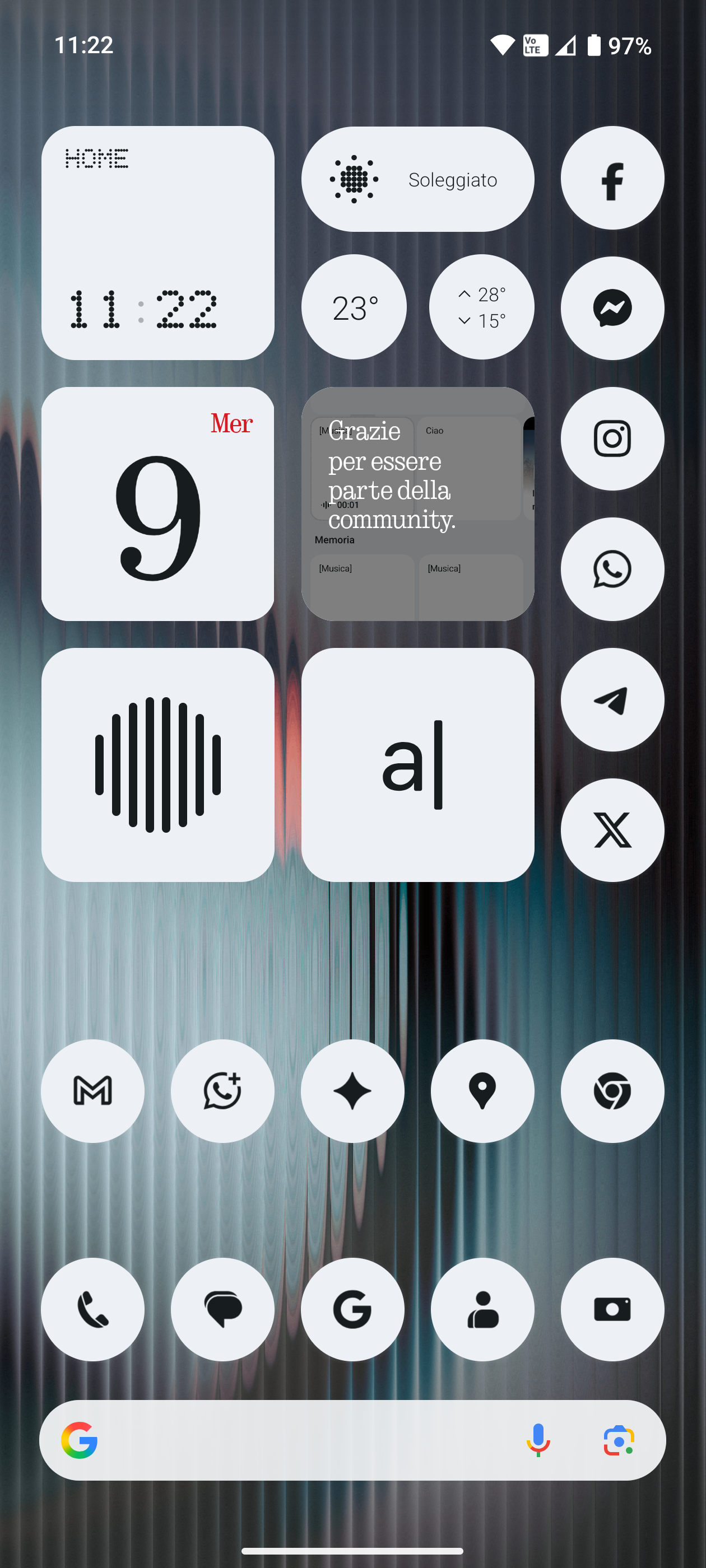Open the sound waveform recorder widget
706x1568 pixels.
(x=158, y=764)
